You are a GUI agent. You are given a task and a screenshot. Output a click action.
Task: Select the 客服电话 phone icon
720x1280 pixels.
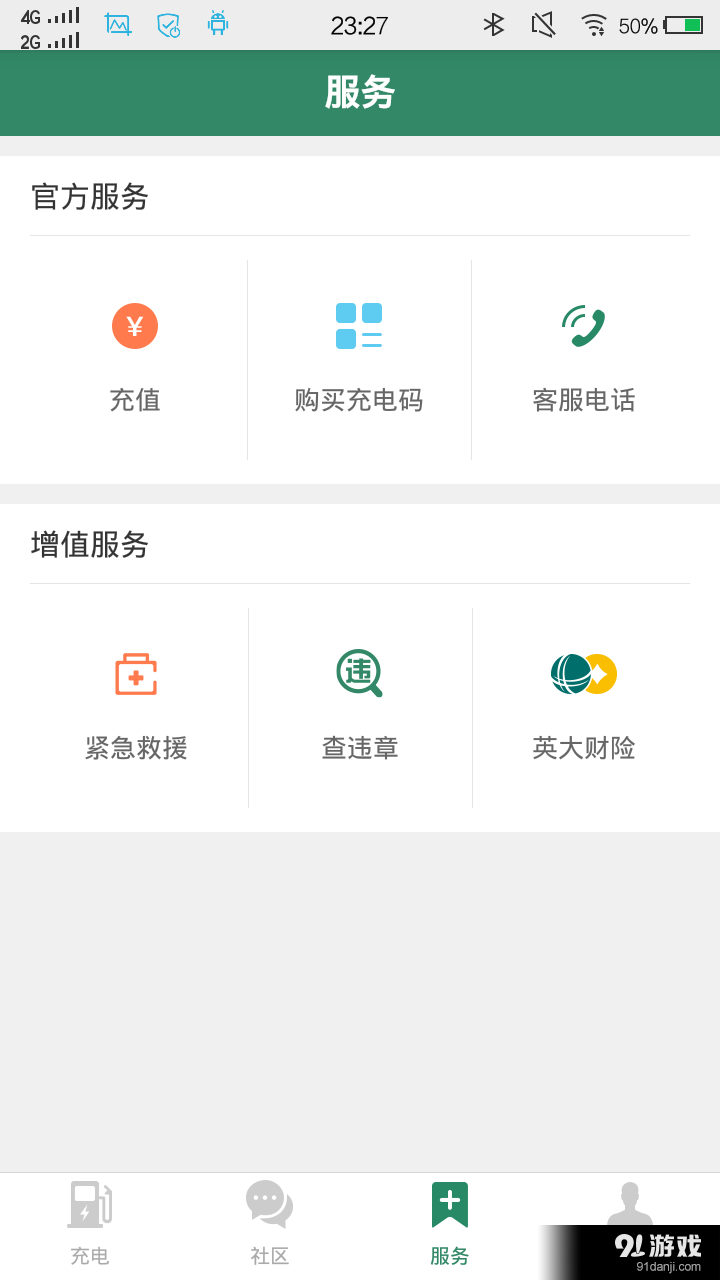[x=584, y=324]
